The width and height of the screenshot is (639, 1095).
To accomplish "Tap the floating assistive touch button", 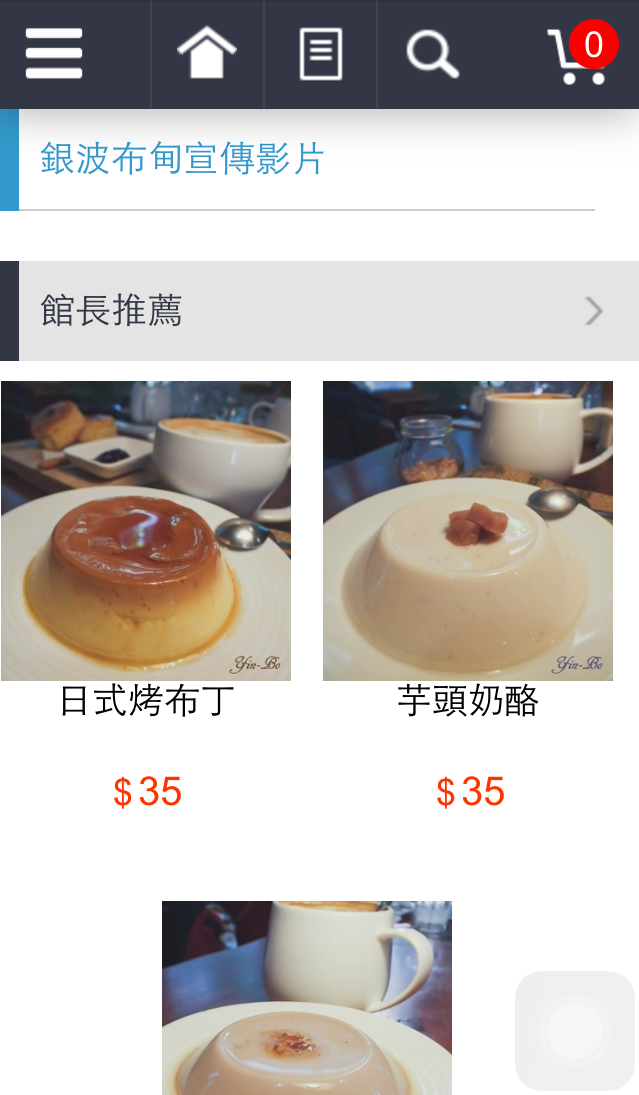I will click(575, 1030).
